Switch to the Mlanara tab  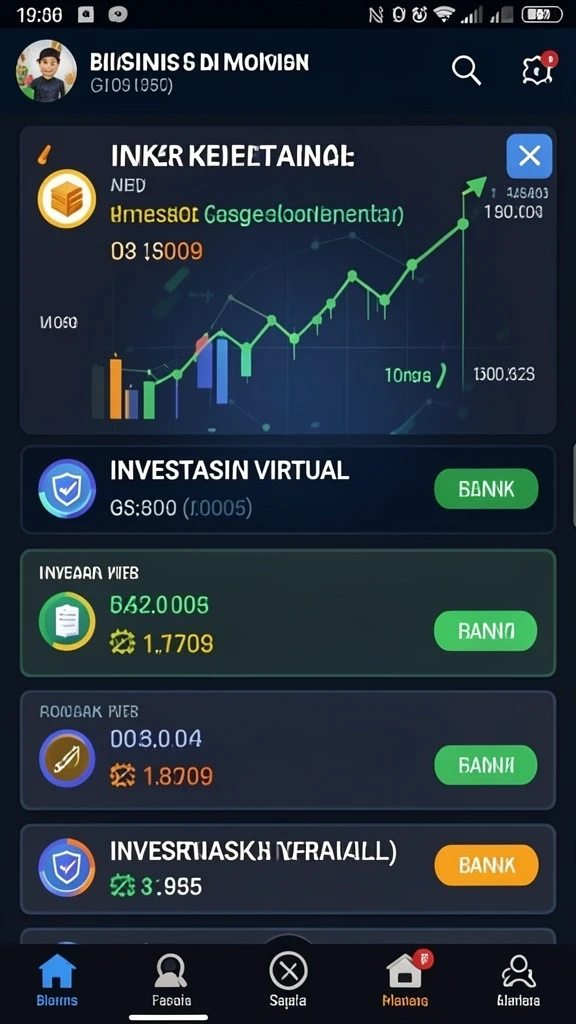(x=406, y=980)
